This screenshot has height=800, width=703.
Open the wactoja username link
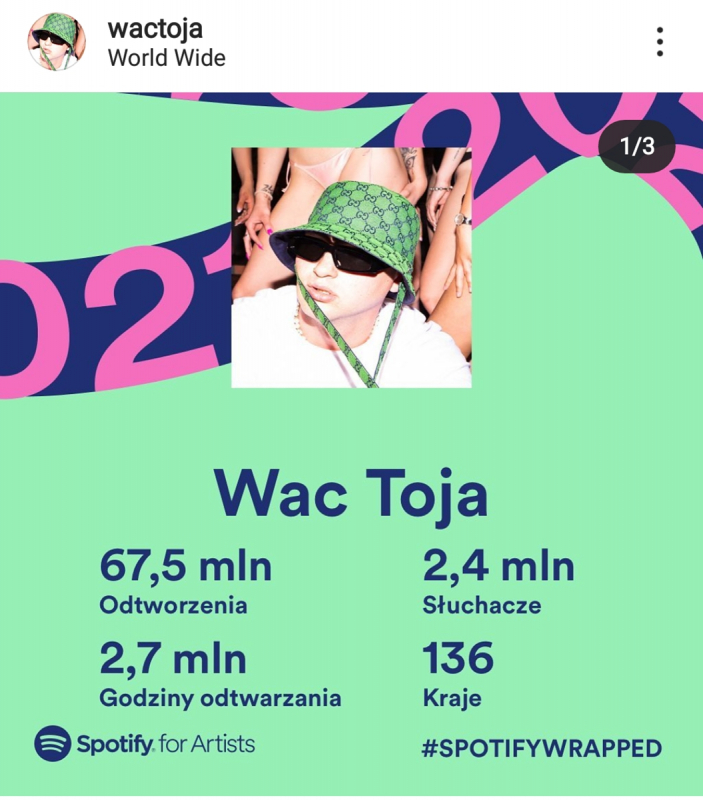tap(155, 27)
